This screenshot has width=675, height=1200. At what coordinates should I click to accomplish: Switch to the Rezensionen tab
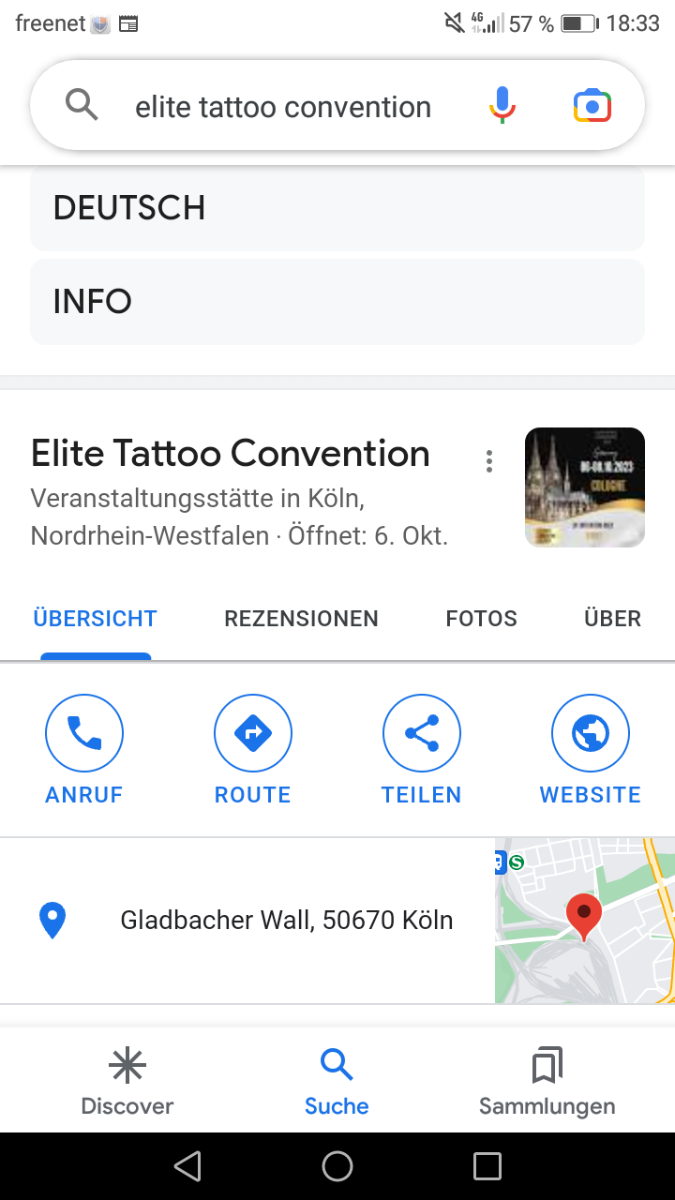[301, 619]
